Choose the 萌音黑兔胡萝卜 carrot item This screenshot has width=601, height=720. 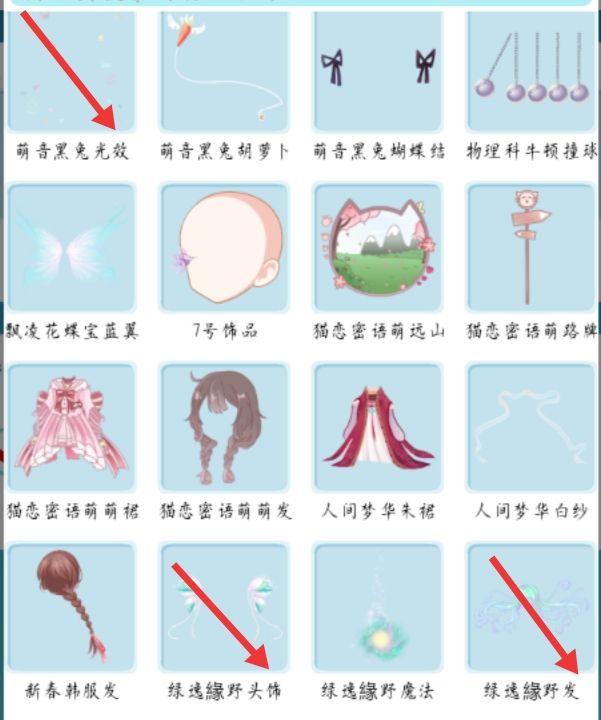point(225,70)
